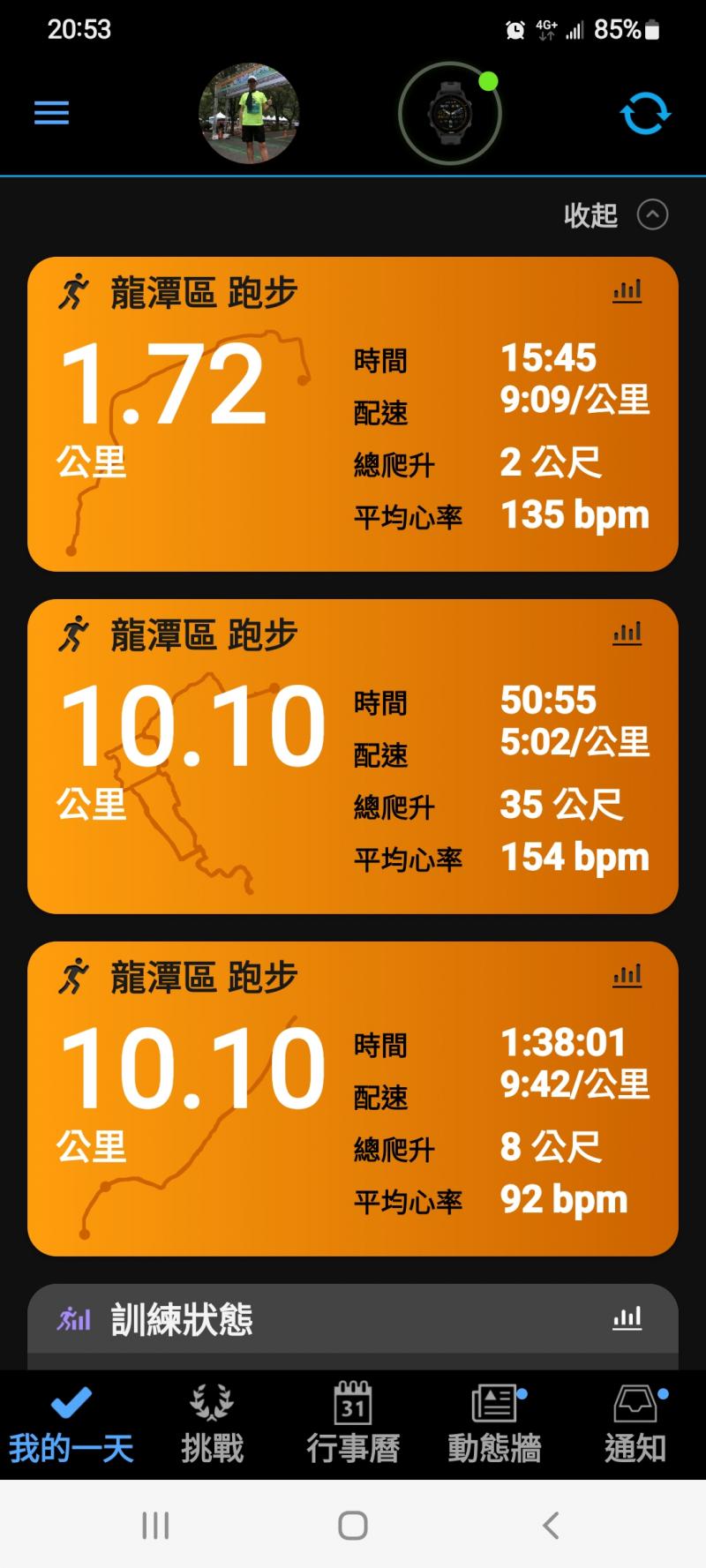This screenshot has width=706, height=1568.
Task: View charts for the 1:38:01 run
Action: pyautogui.click(x=627, y=976)
